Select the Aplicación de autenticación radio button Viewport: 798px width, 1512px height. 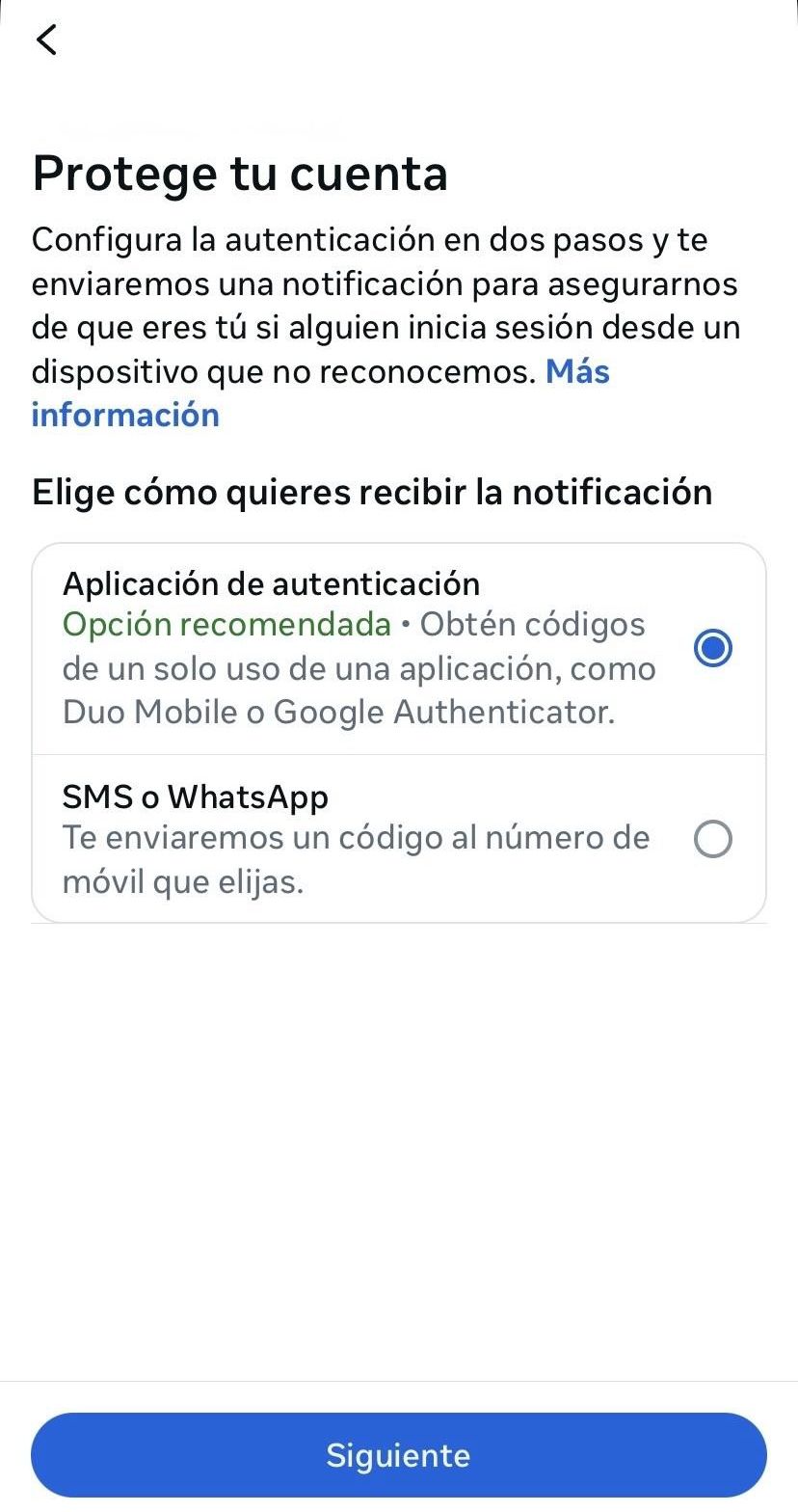click(x=712, y=648)
